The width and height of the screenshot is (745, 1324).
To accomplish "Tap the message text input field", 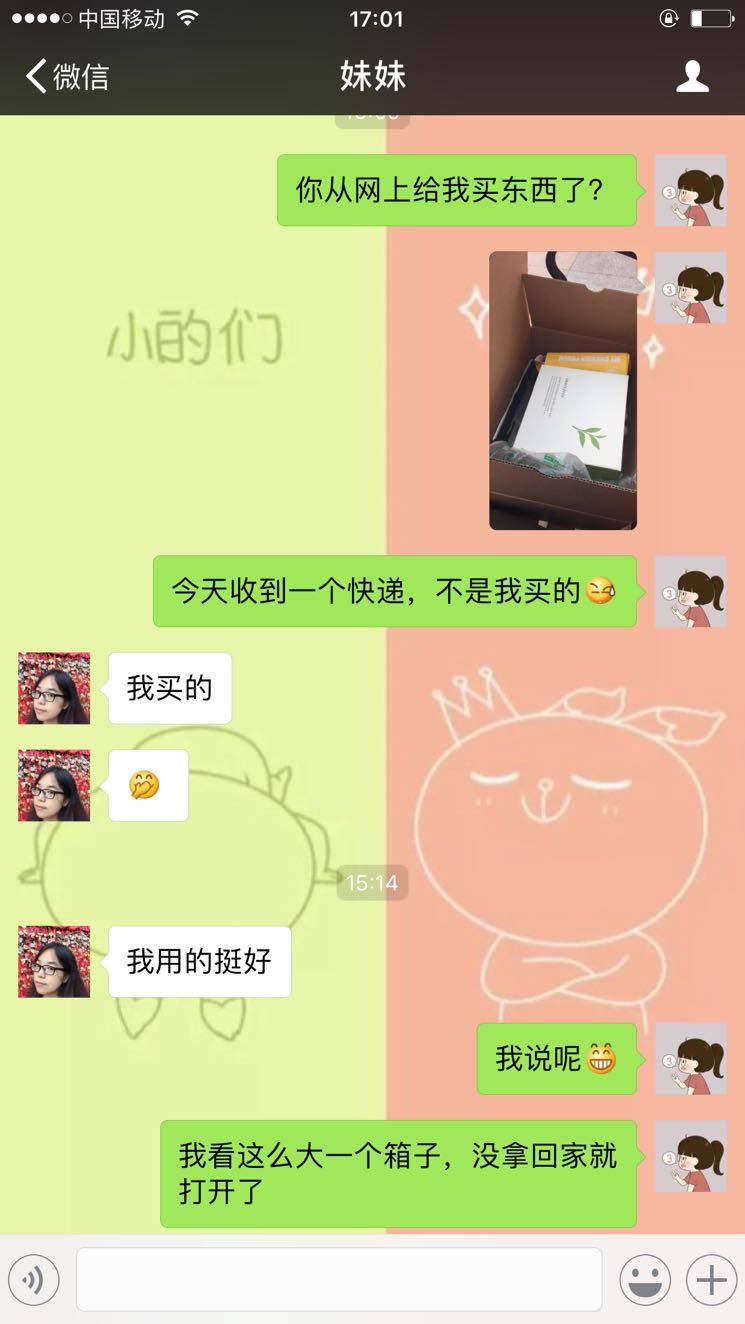I will [339, 1279].
